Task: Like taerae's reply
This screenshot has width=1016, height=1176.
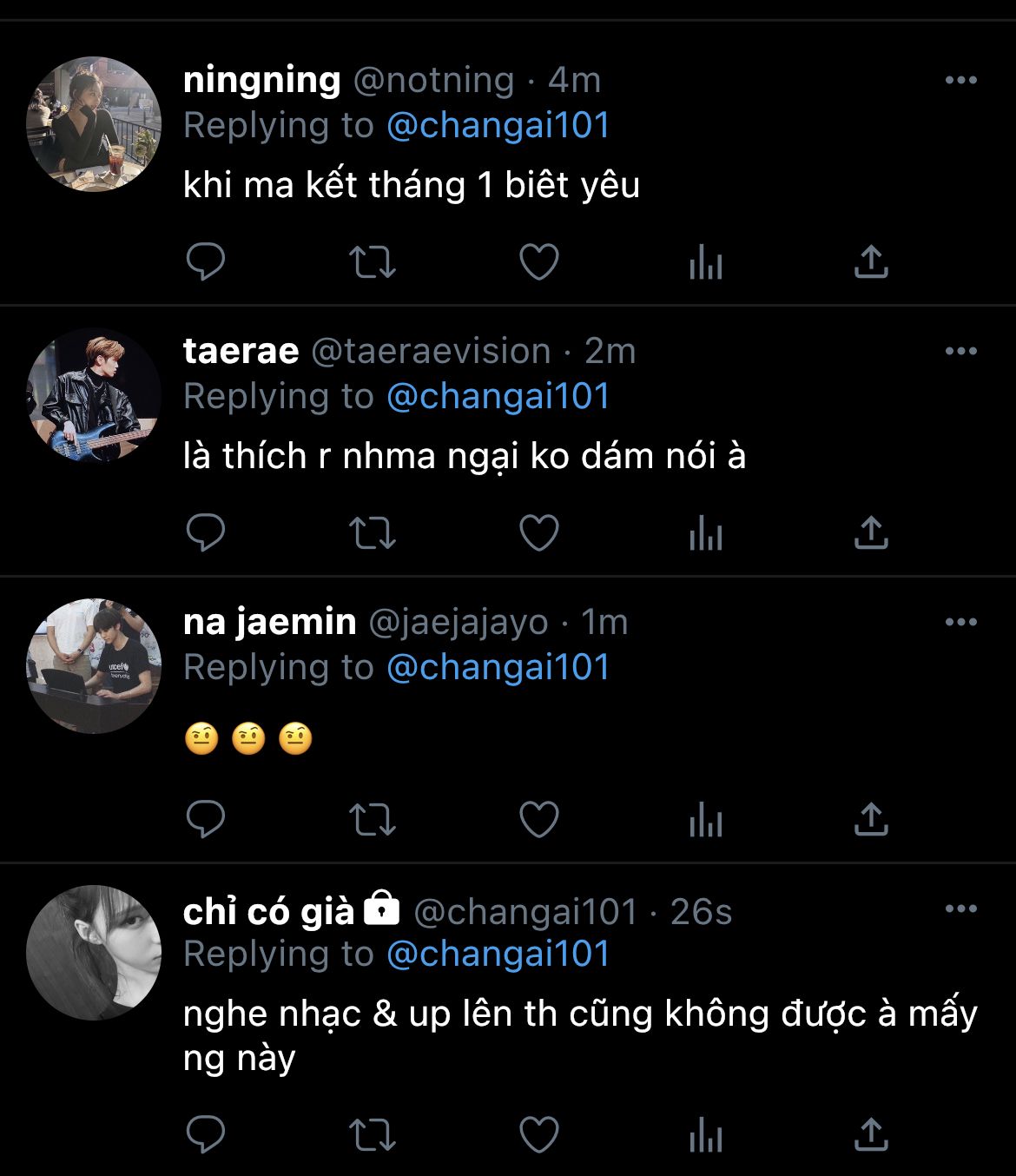Action: coord(538,532)
